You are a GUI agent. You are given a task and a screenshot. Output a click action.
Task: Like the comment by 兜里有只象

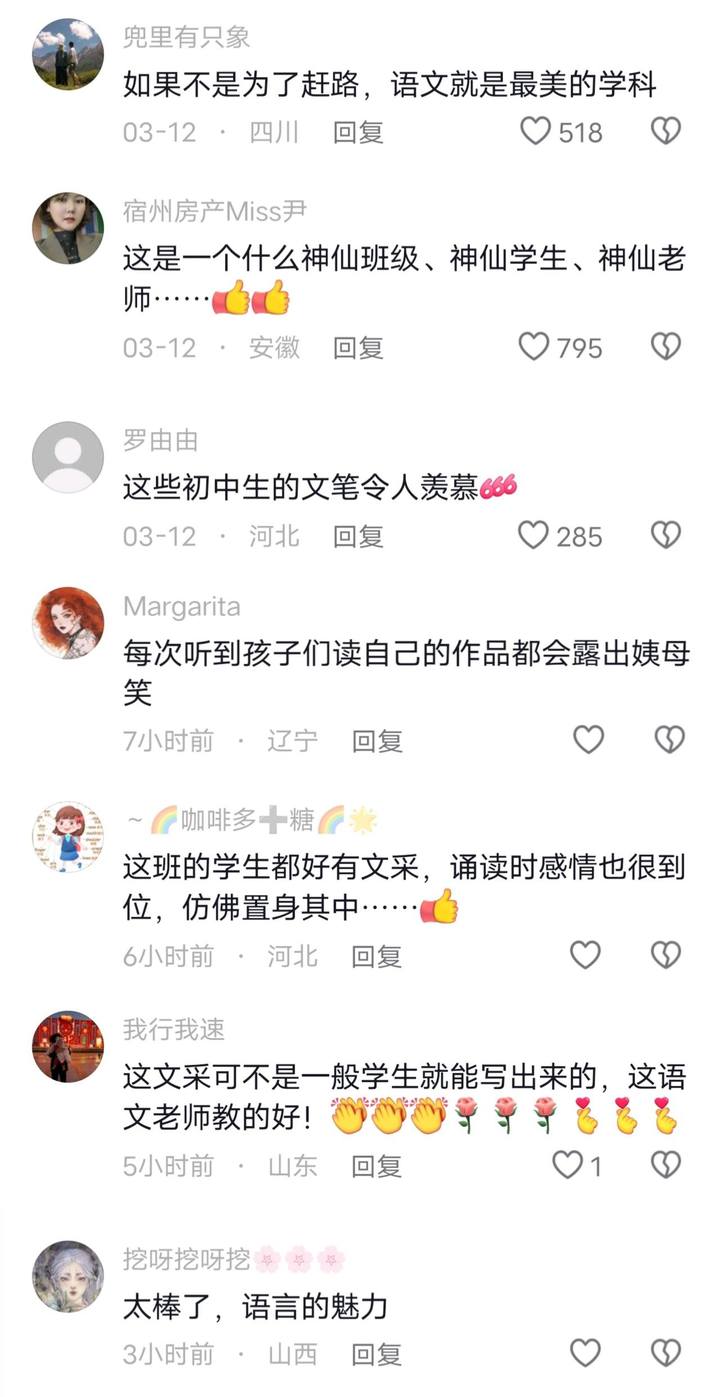tap(537, 131)
